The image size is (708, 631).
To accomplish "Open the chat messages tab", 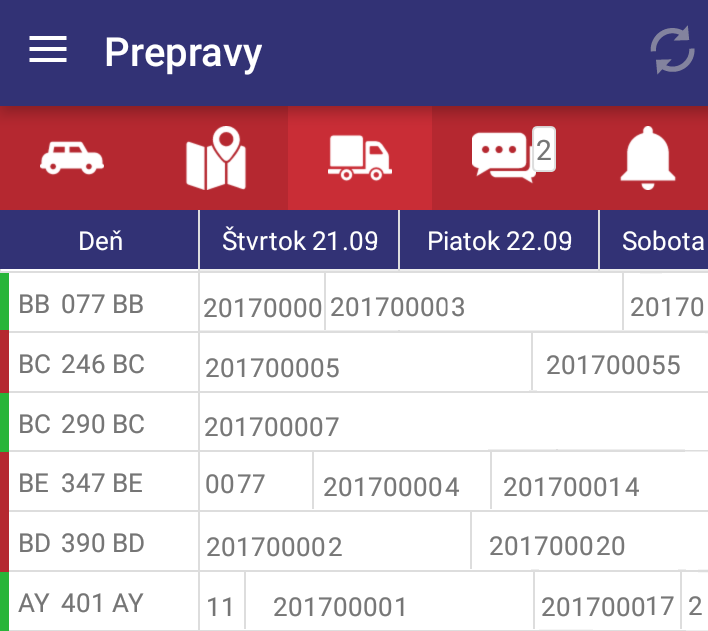I will point(503,158).
